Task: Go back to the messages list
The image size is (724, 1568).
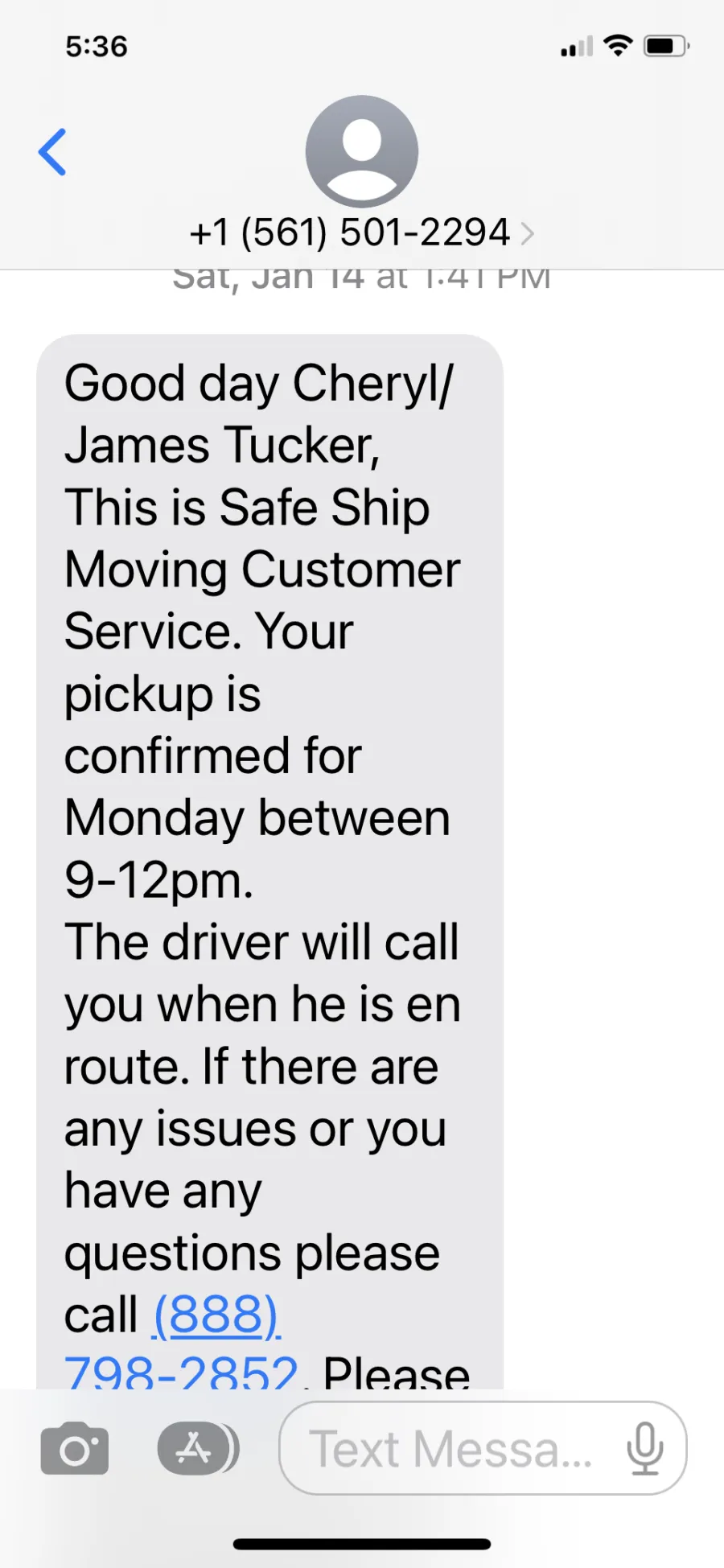Action: click(52, 152)
